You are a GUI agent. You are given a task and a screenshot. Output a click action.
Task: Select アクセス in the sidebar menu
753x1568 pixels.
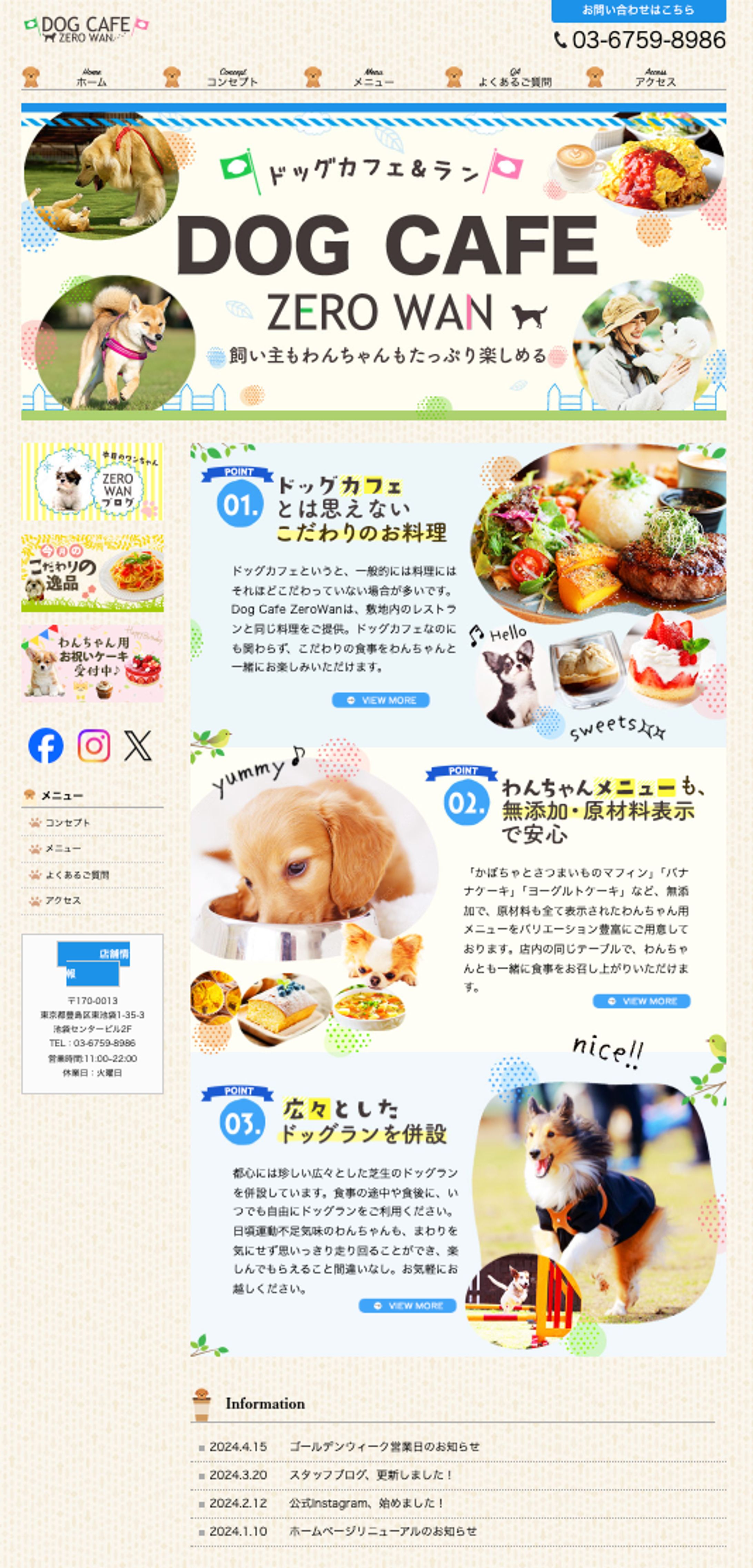click(x=63, y=900)
